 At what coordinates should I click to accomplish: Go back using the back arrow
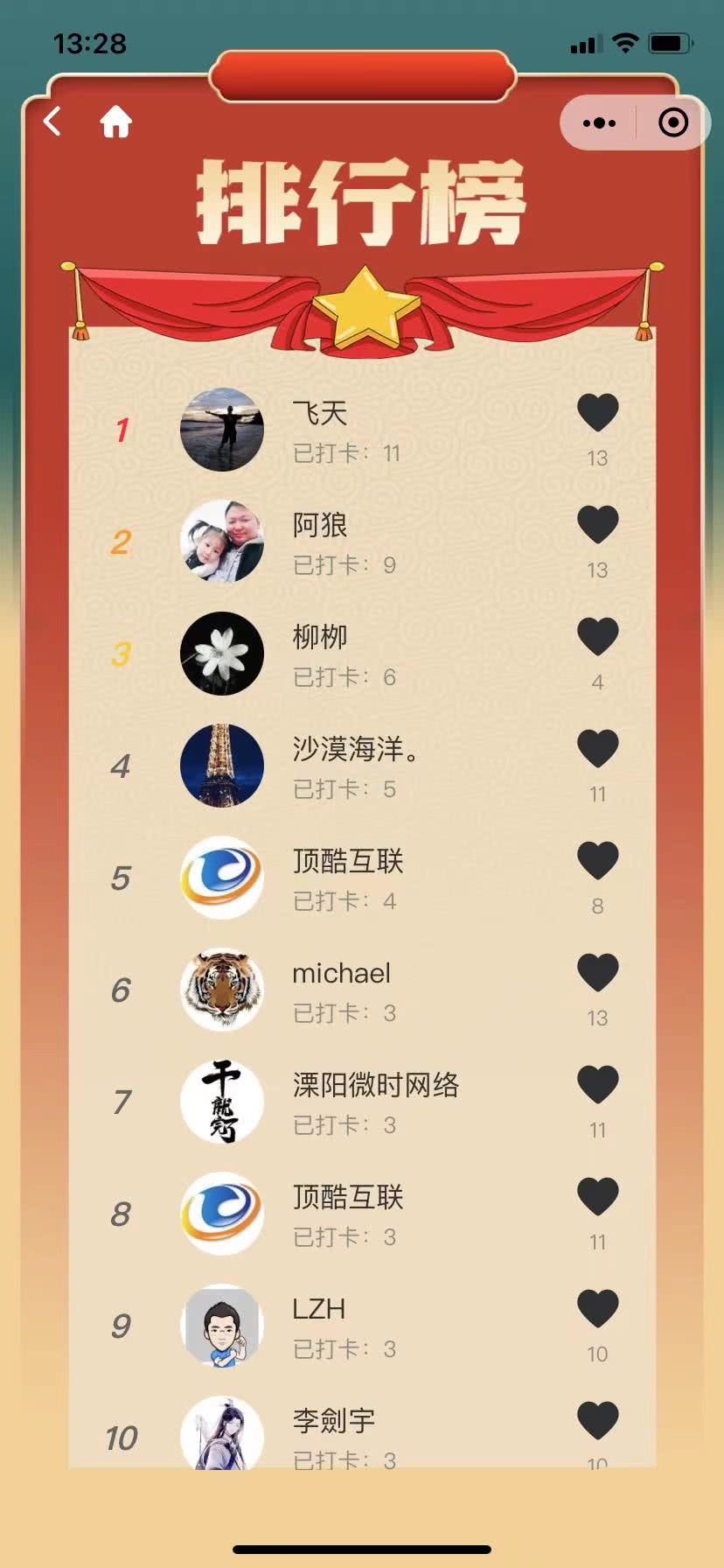[52, 122]
